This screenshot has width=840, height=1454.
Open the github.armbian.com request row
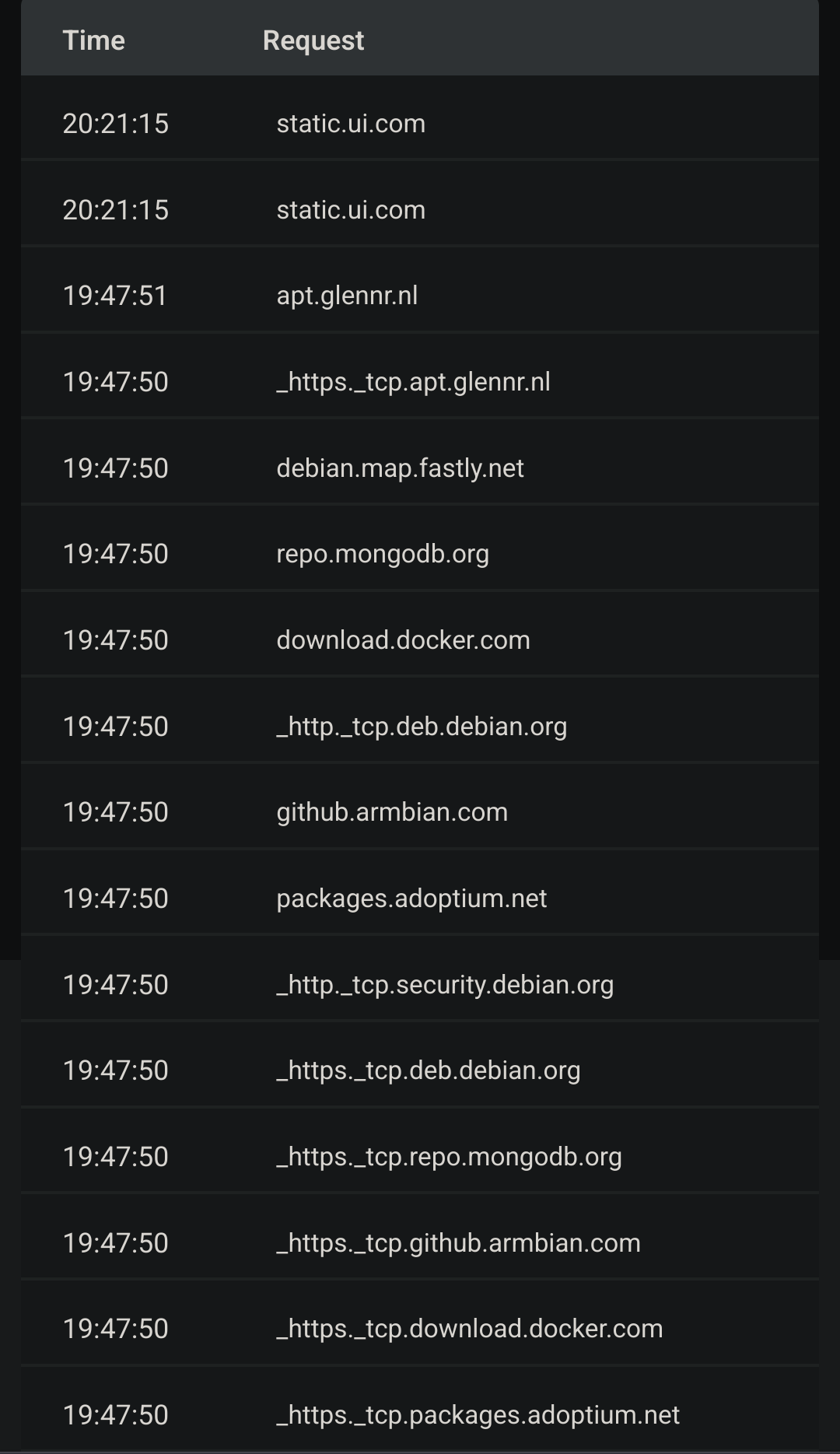(x=420, y=812)
